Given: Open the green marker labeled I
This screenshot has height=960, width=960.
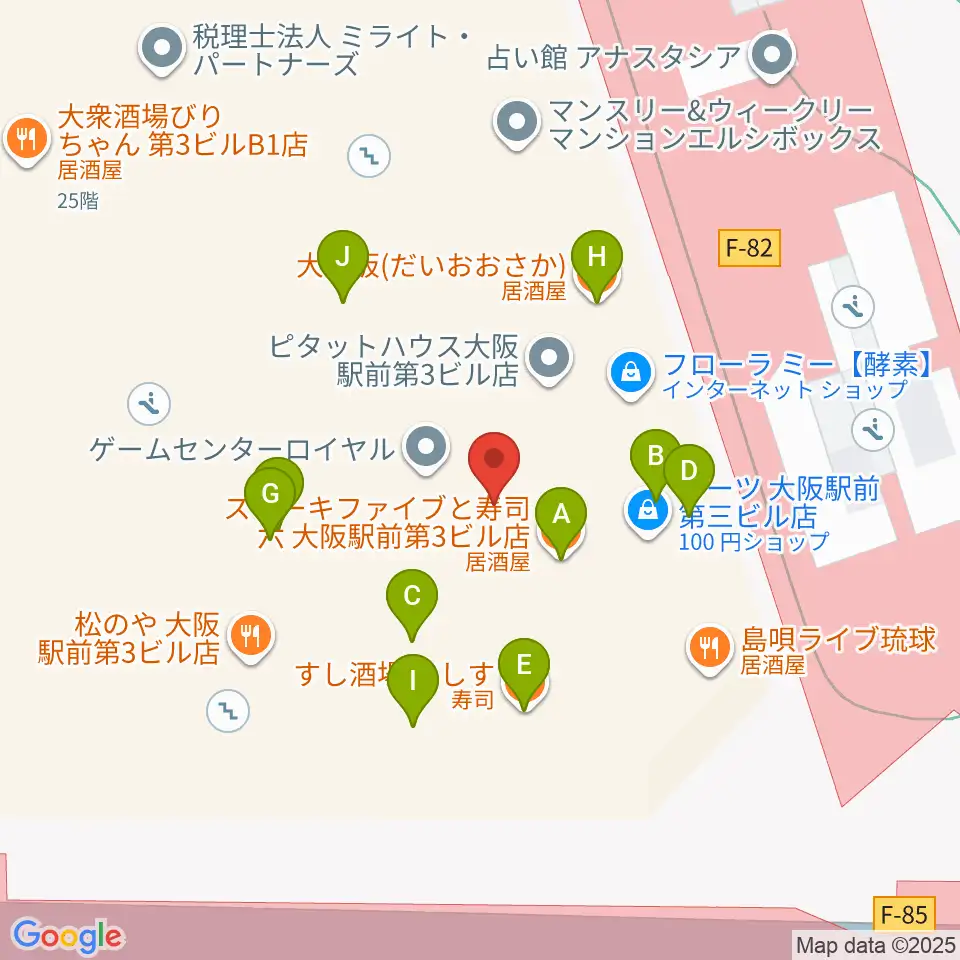Looking at the screenshot, I should pyautogui.click(x=413, y=687).
